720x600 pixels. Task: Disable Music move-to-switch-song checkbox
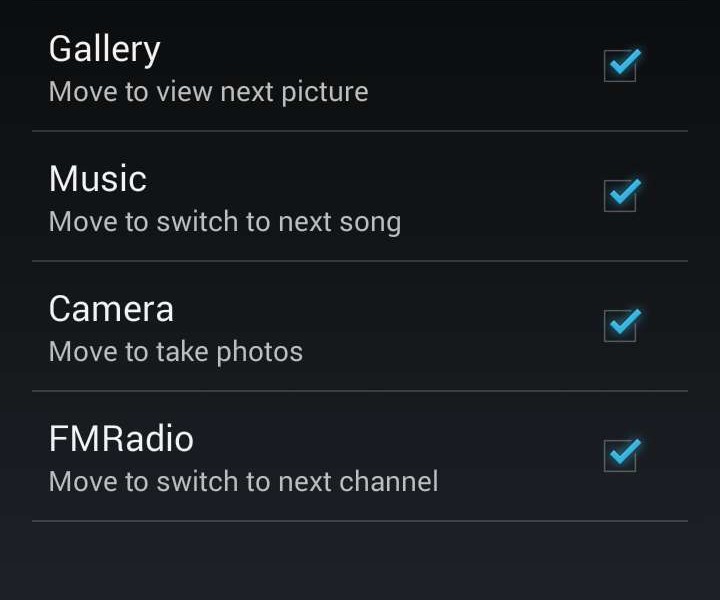point(620,195)
